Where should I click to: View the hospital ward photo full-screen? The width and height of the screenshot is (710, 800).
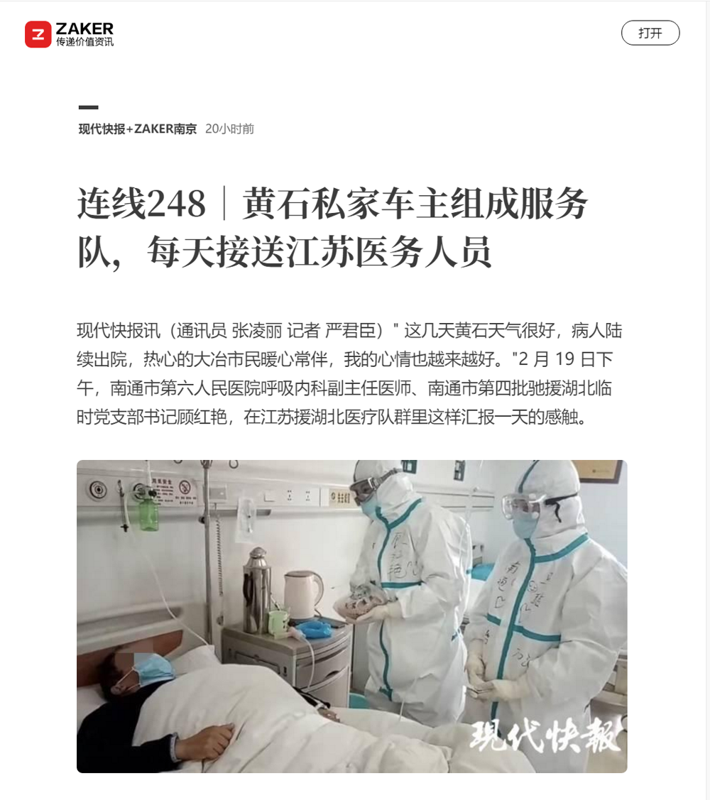352,615
